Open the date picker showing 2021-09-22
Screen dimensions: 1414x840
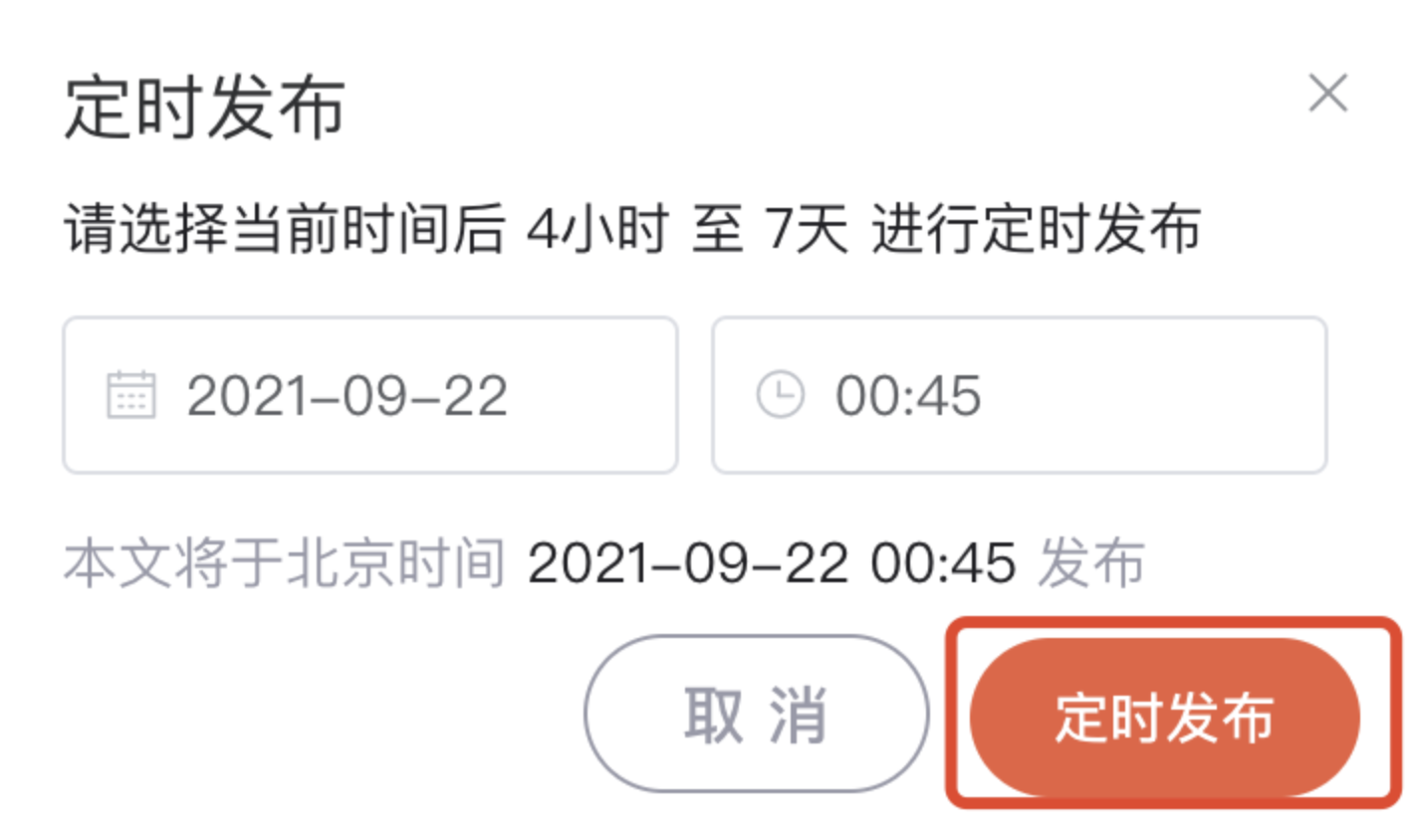370,395
